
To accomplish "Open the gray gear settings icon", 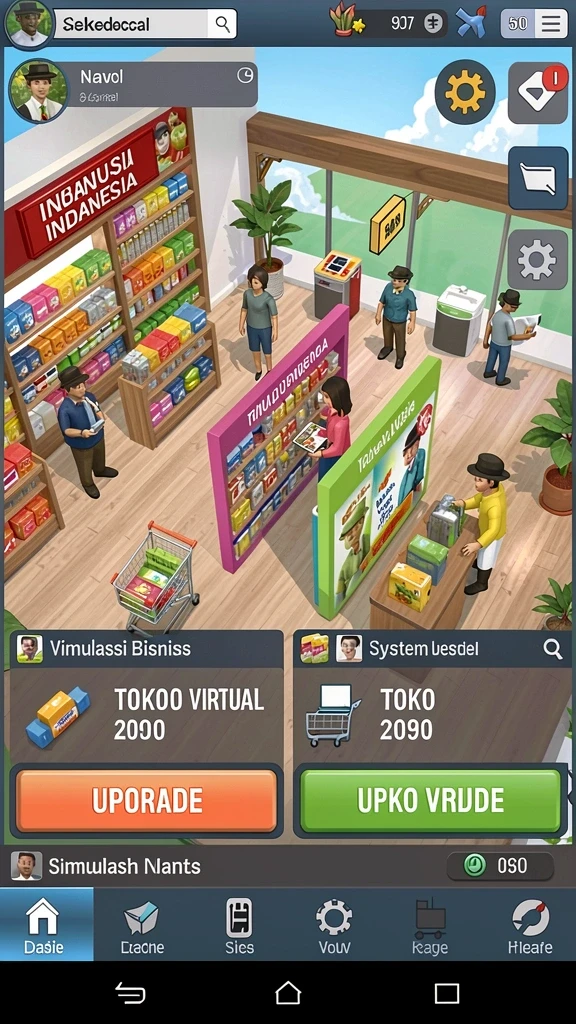I will pos(538,260).
